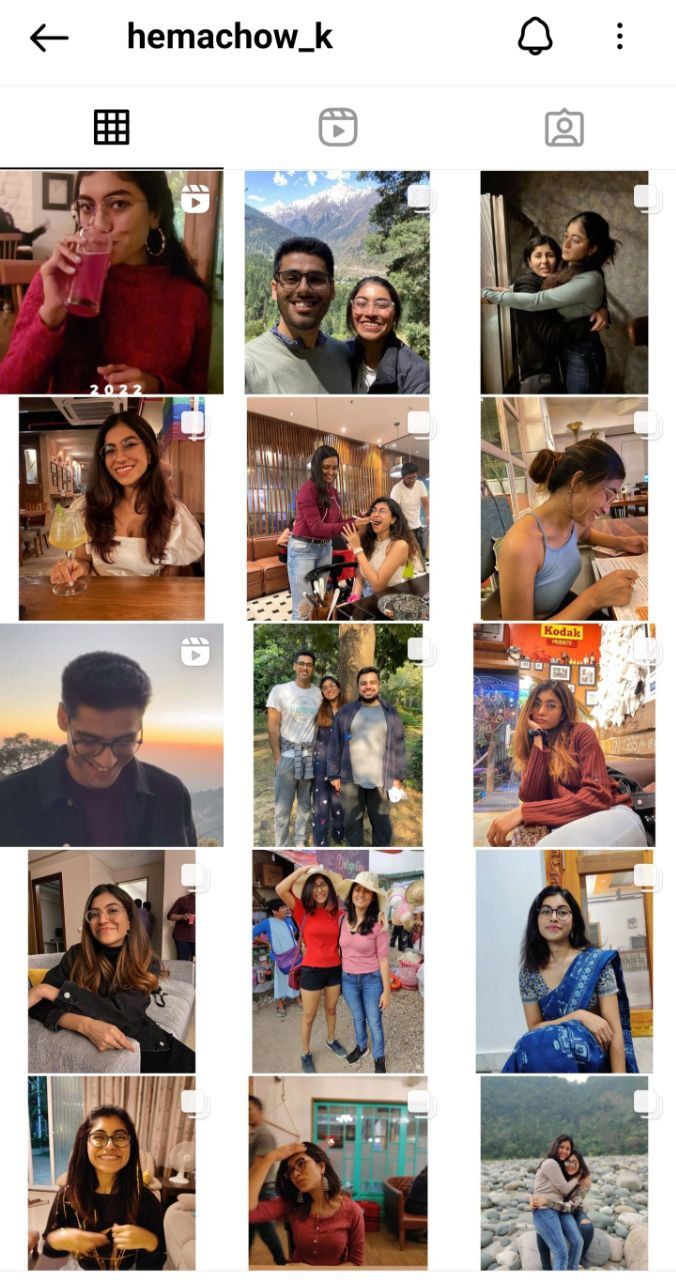Screen dimensions: 676x1280
Task: Open the riverbed rocks hugging post
Action: point(564,1173)
